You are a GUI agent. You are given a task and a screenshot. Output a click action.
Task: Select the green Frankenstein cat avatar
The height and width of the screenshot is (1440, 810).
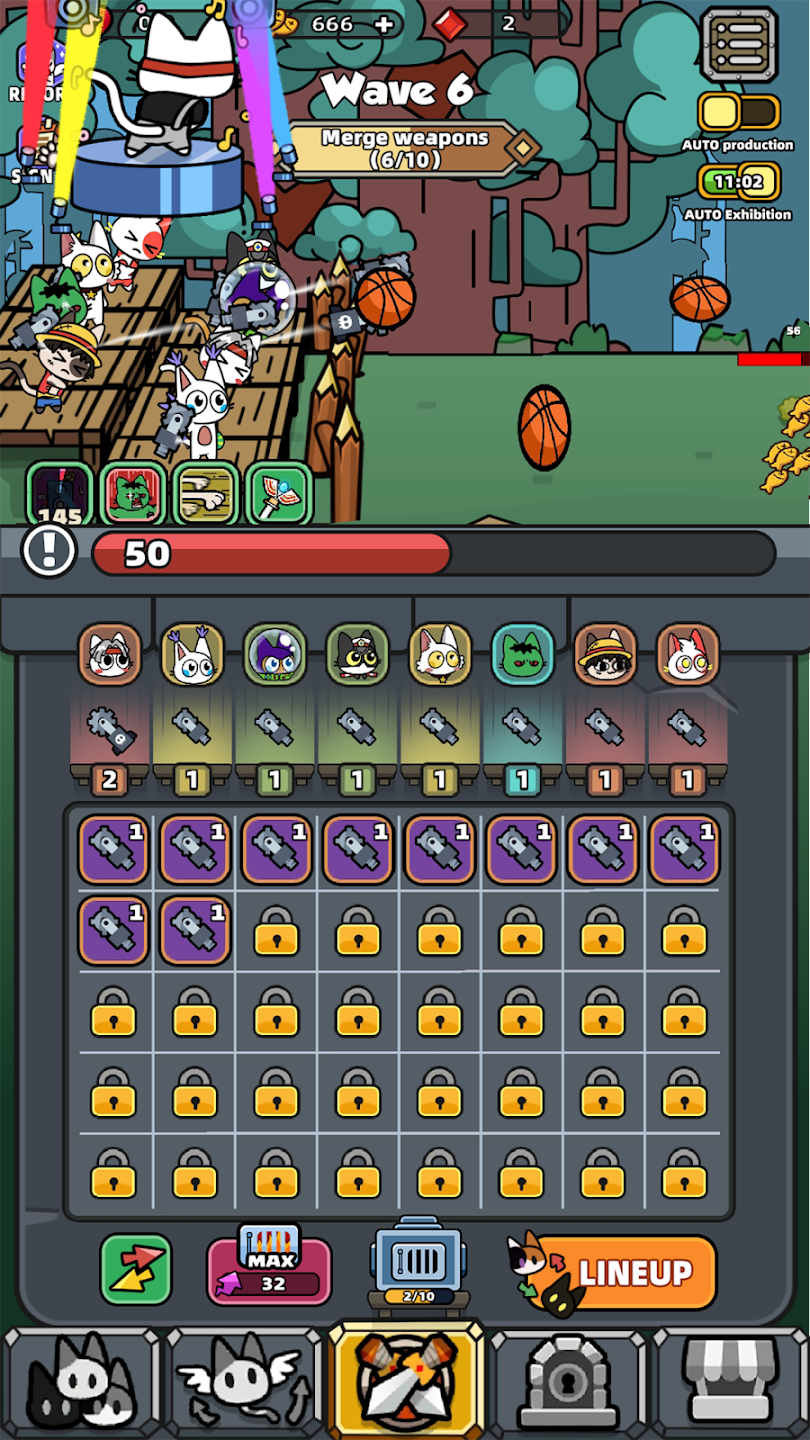[523, 654]
